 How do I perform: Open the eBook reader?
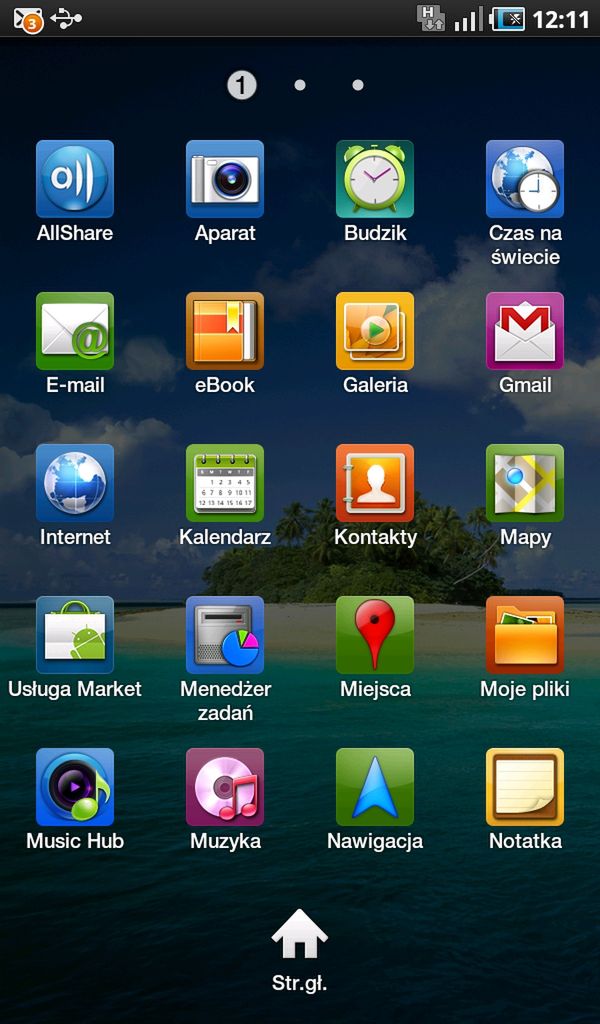click(x=225, y=332)
